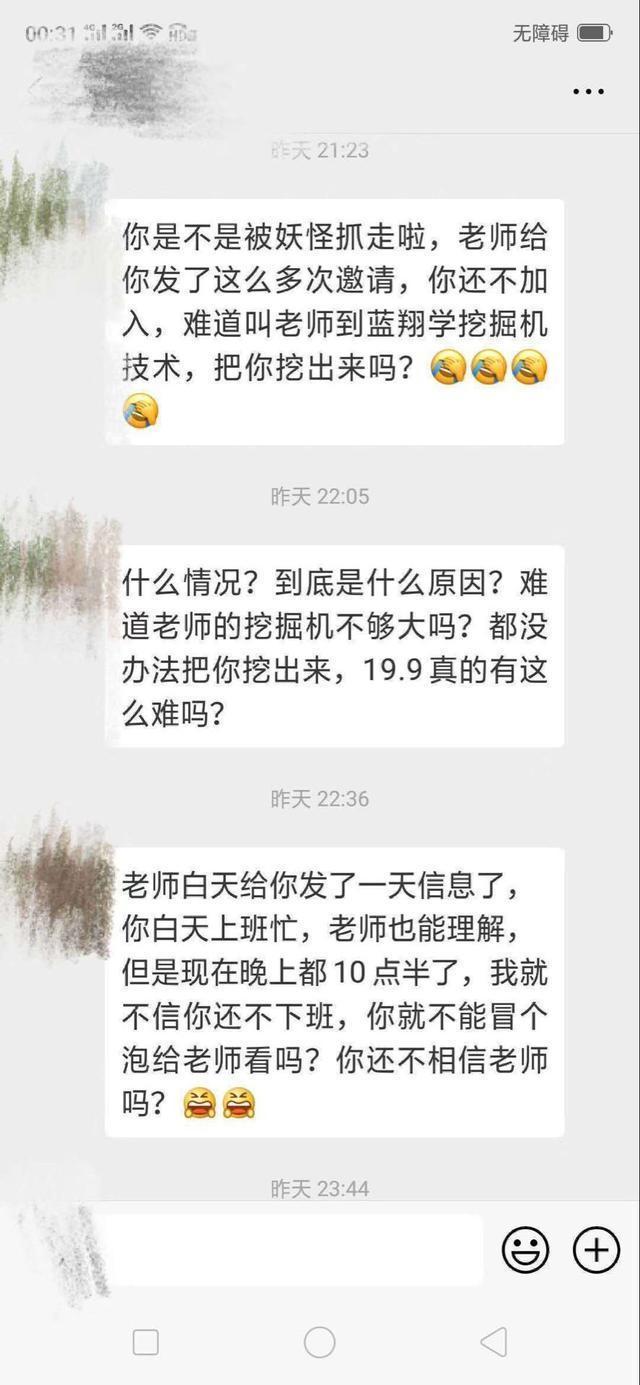Open the three-dot overflow menu
Viewport: 640px width, 1385px height.
click(x=589, y=91)
